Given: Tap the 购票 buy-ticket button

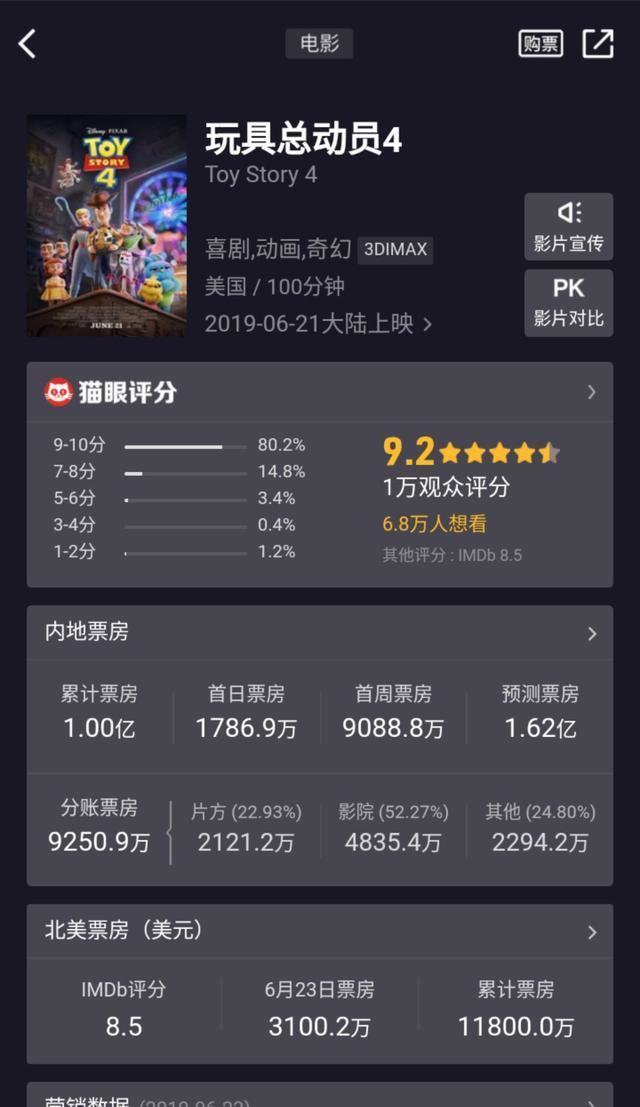Looking at the screenshot, I should pyautogui.click(x=540, y=44).
